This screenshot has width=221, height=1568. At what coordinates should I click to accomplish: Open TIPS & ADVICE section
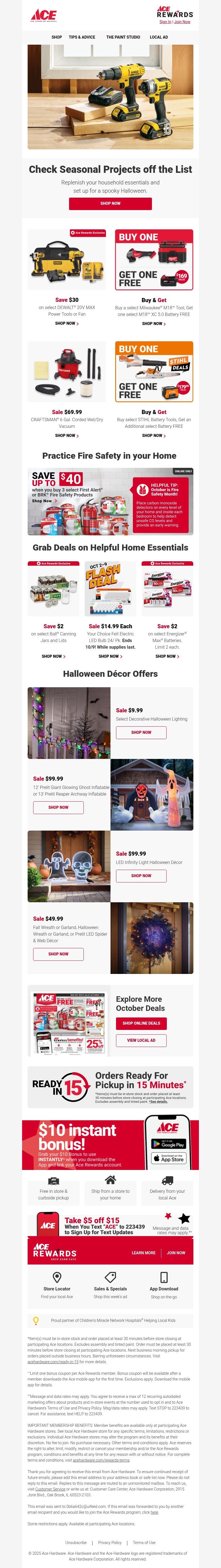(x=82, y=37)
